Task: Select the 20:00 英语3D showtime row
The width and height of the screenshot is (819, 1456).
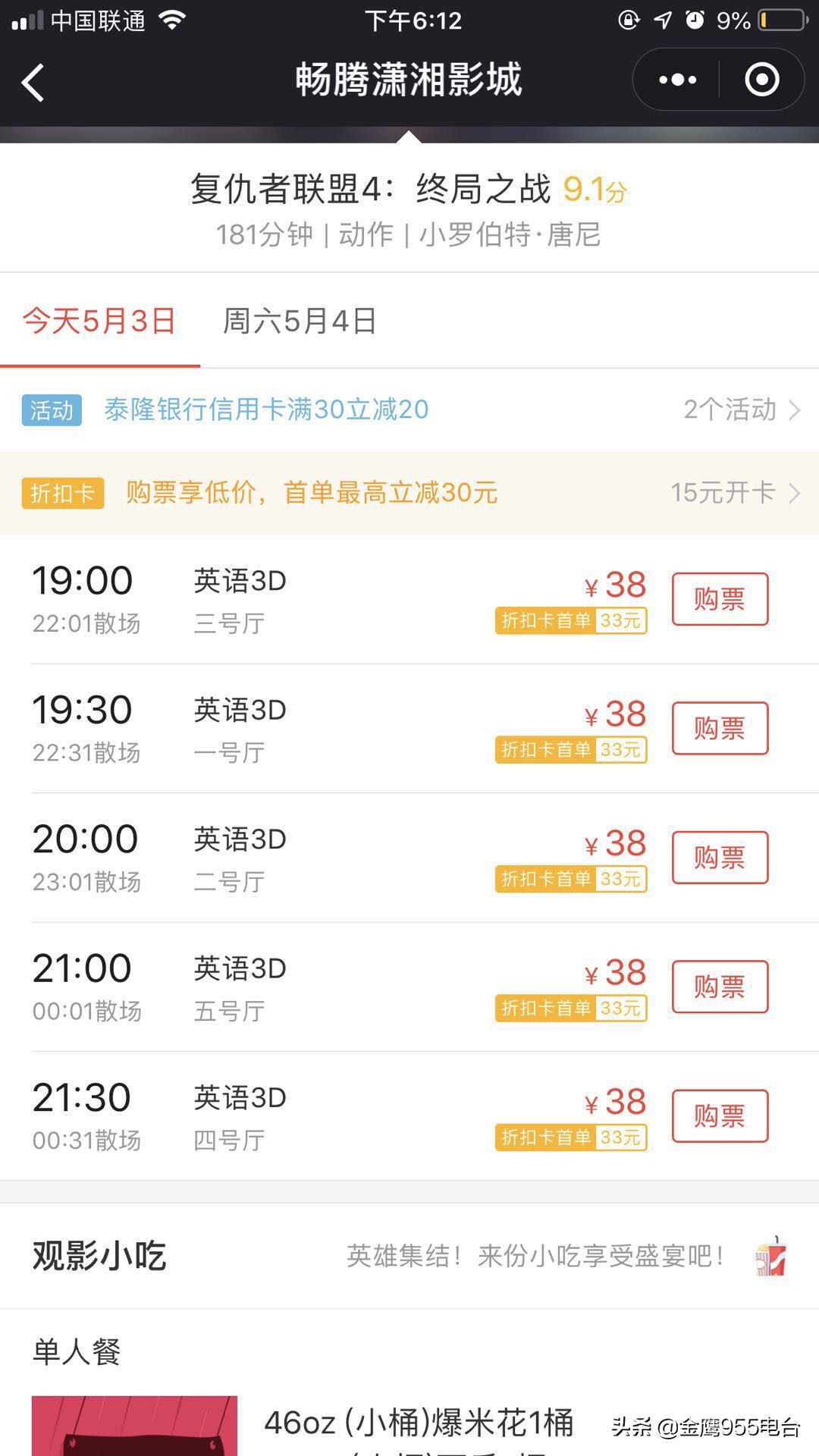Action: [x=303, y=857]
